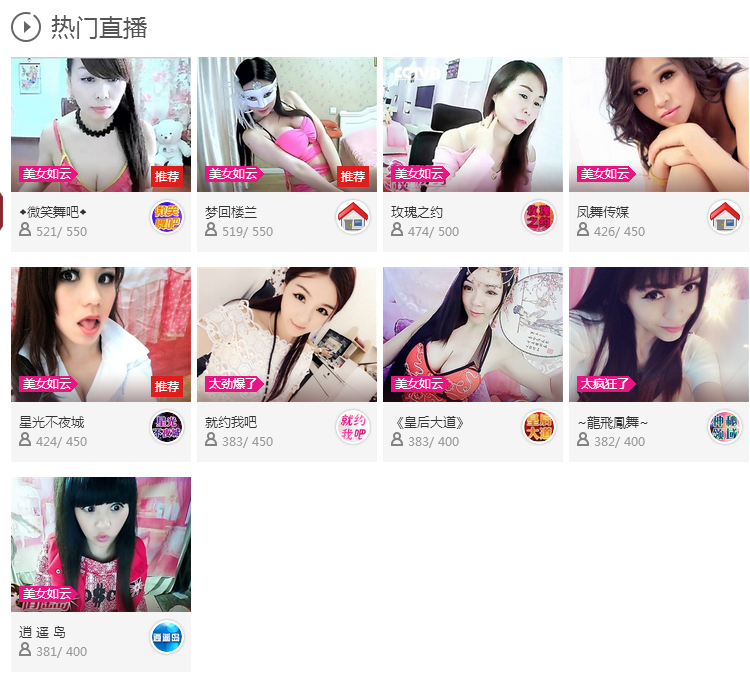
Task: Enter the 就约我吧 live stream
Action: [286, 335]
